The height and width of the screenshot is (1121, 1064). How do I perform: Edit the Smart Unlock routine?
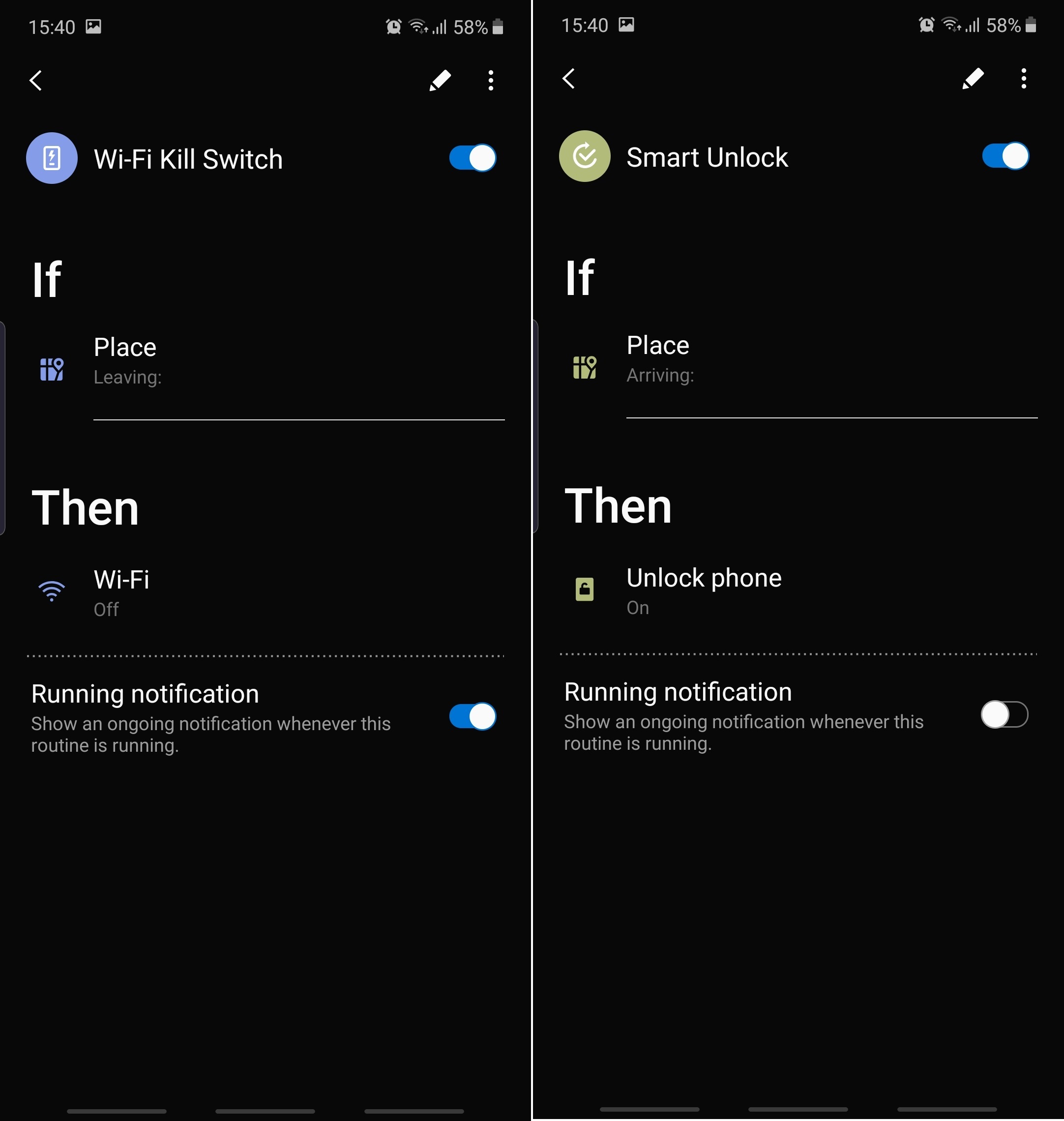(x=973, y=79)
